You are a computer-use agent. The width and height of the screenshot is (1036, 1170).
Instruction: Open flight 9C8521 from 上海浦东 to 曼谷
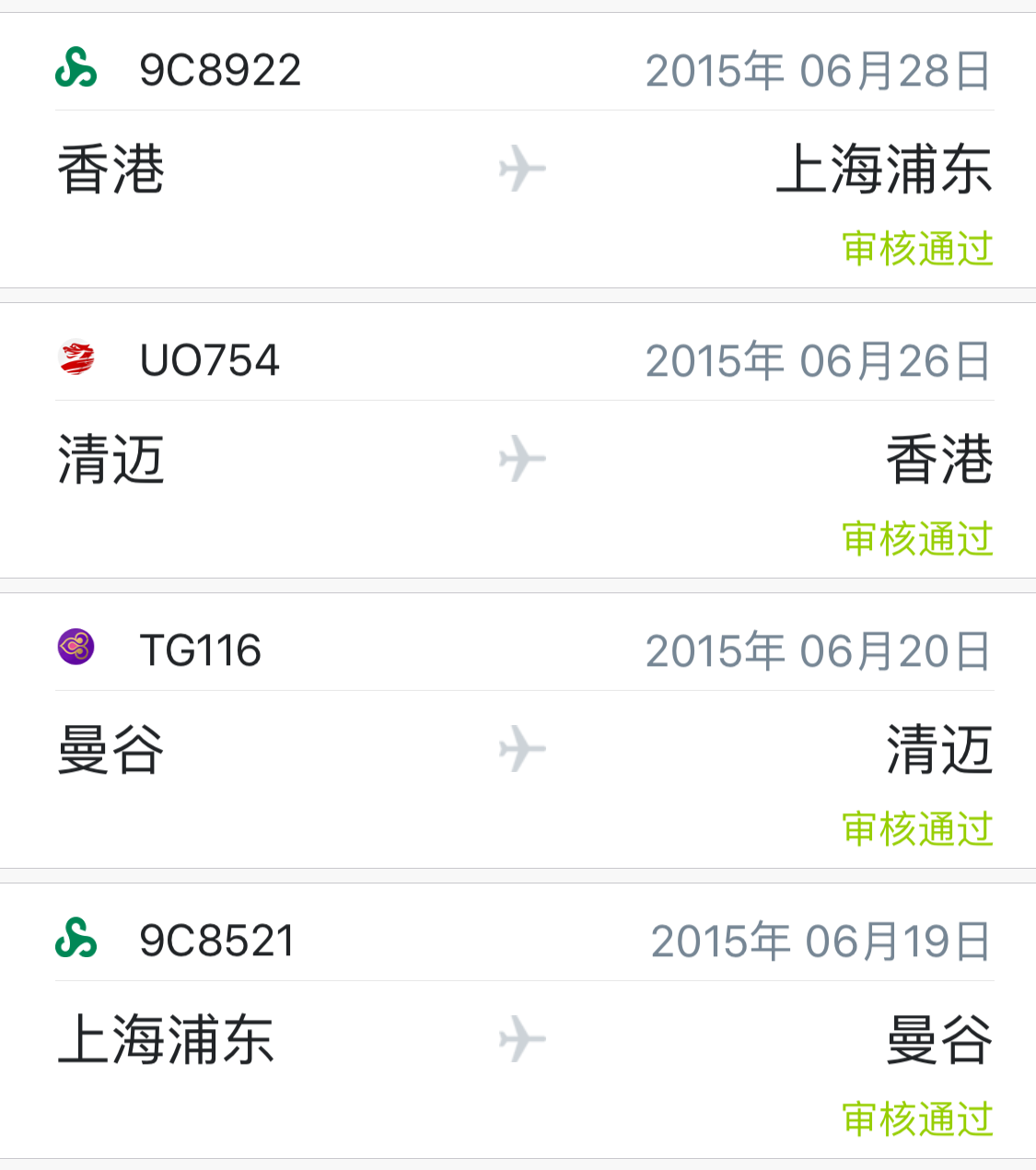pos(518,1023)
